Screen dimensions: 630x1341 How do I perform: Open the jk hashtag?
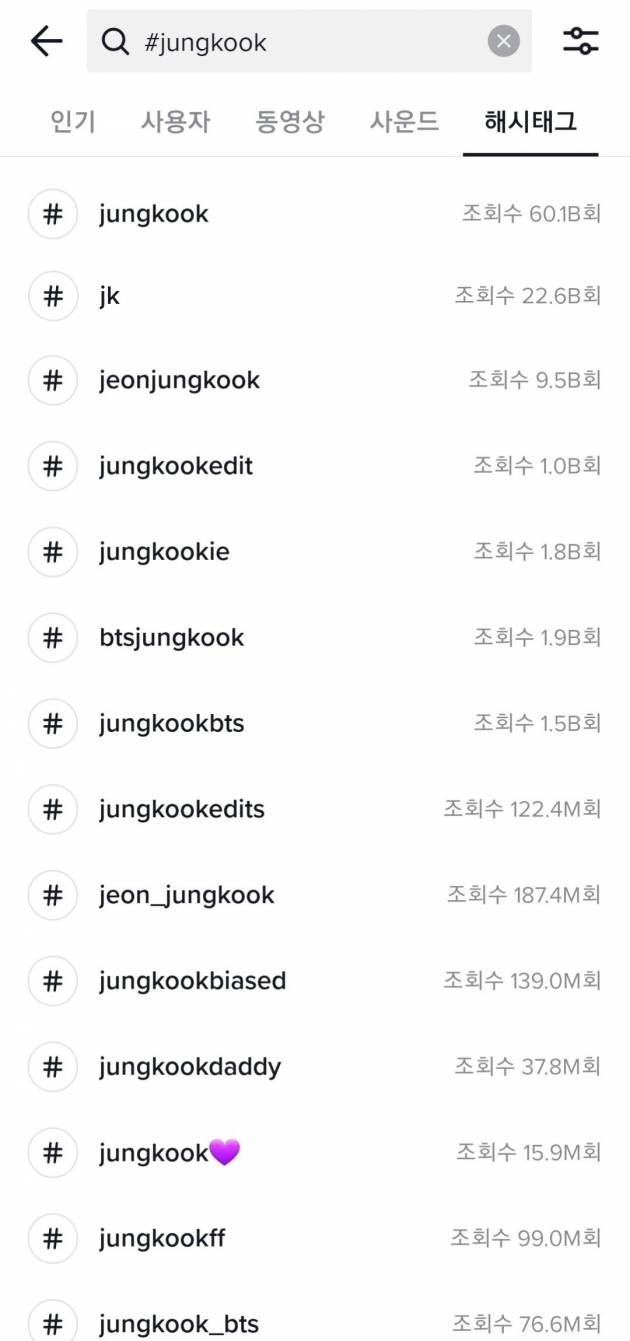pyautogui.click(x=110, y=296)
